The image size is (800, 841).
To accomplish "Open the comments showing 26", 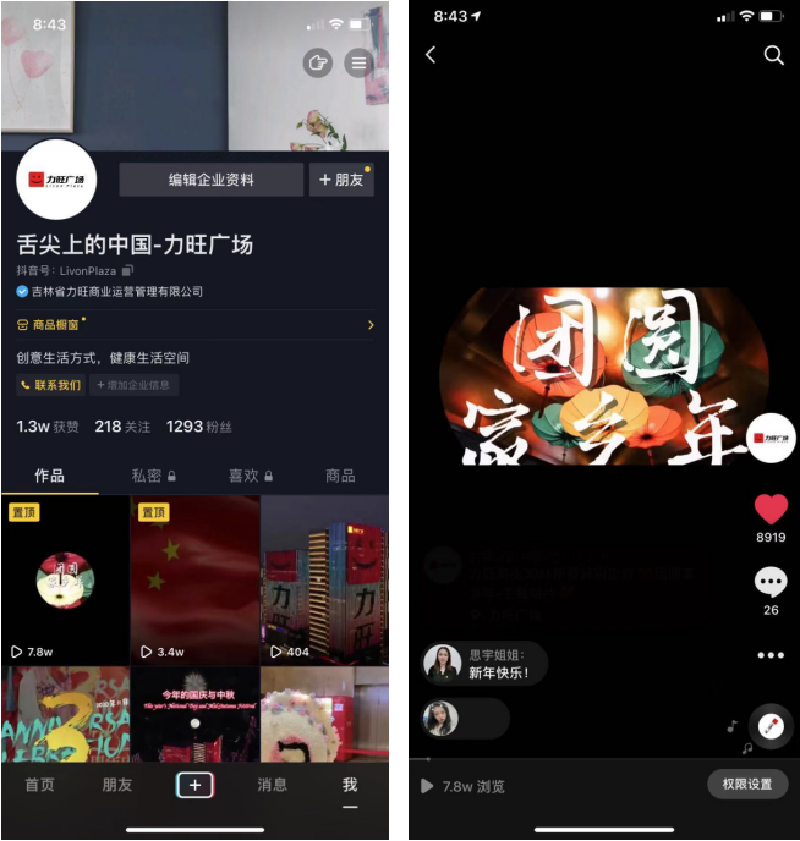I will click(770, 582).
